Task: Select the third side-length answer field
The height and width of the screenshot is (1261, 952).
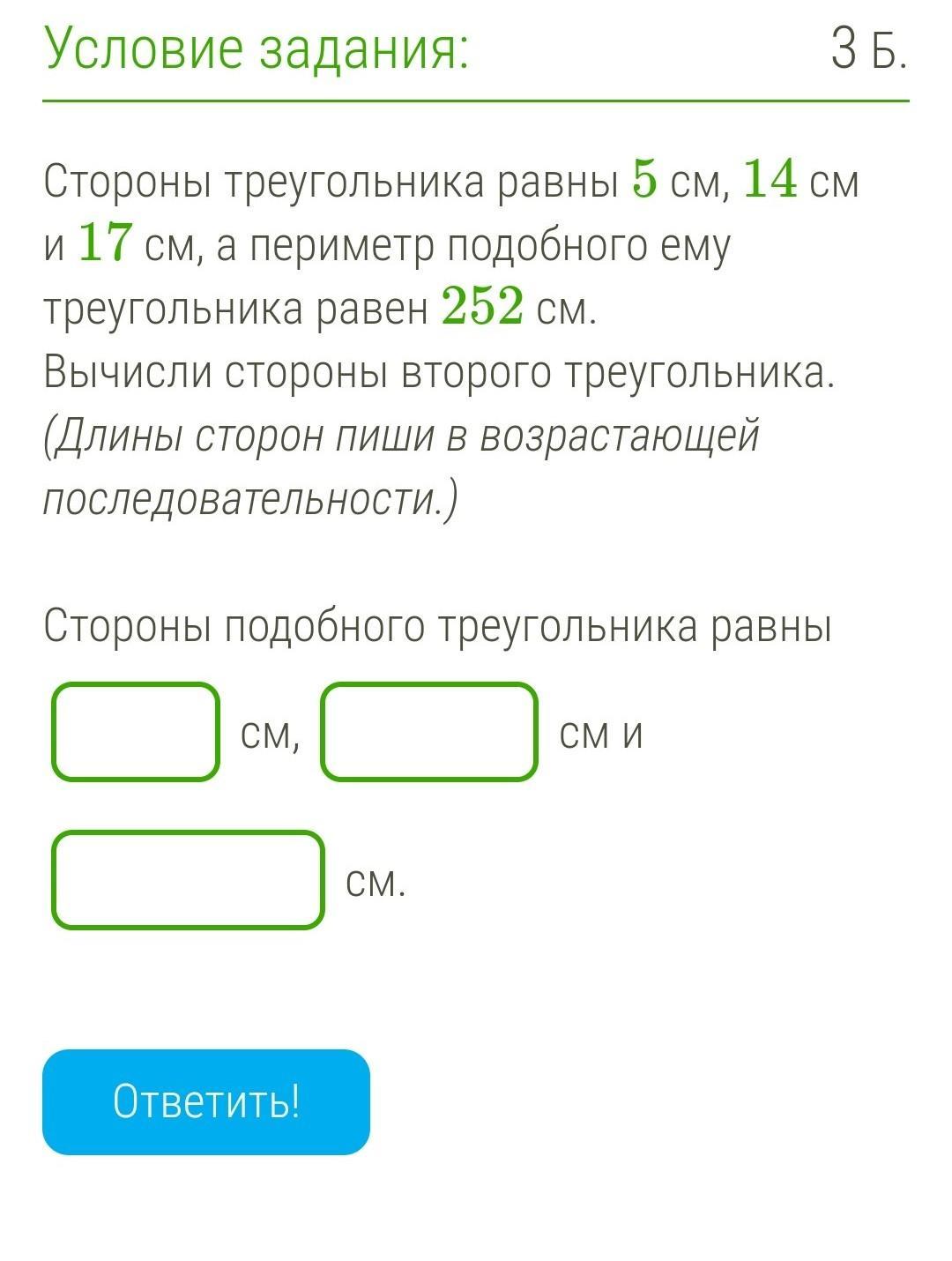Action: click(x=188, y=880)
